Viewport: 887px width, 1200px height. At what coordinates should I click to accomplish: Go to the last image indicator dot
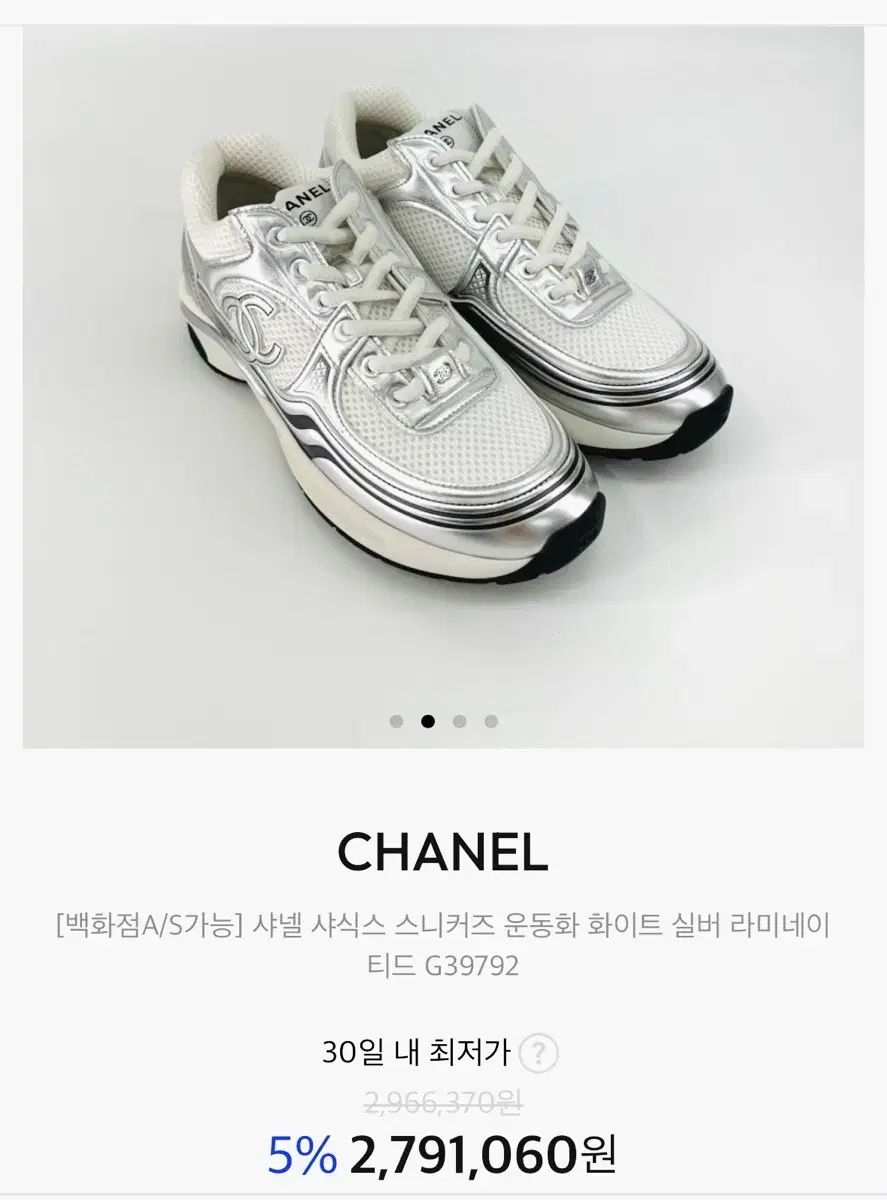tap(491, 721)
